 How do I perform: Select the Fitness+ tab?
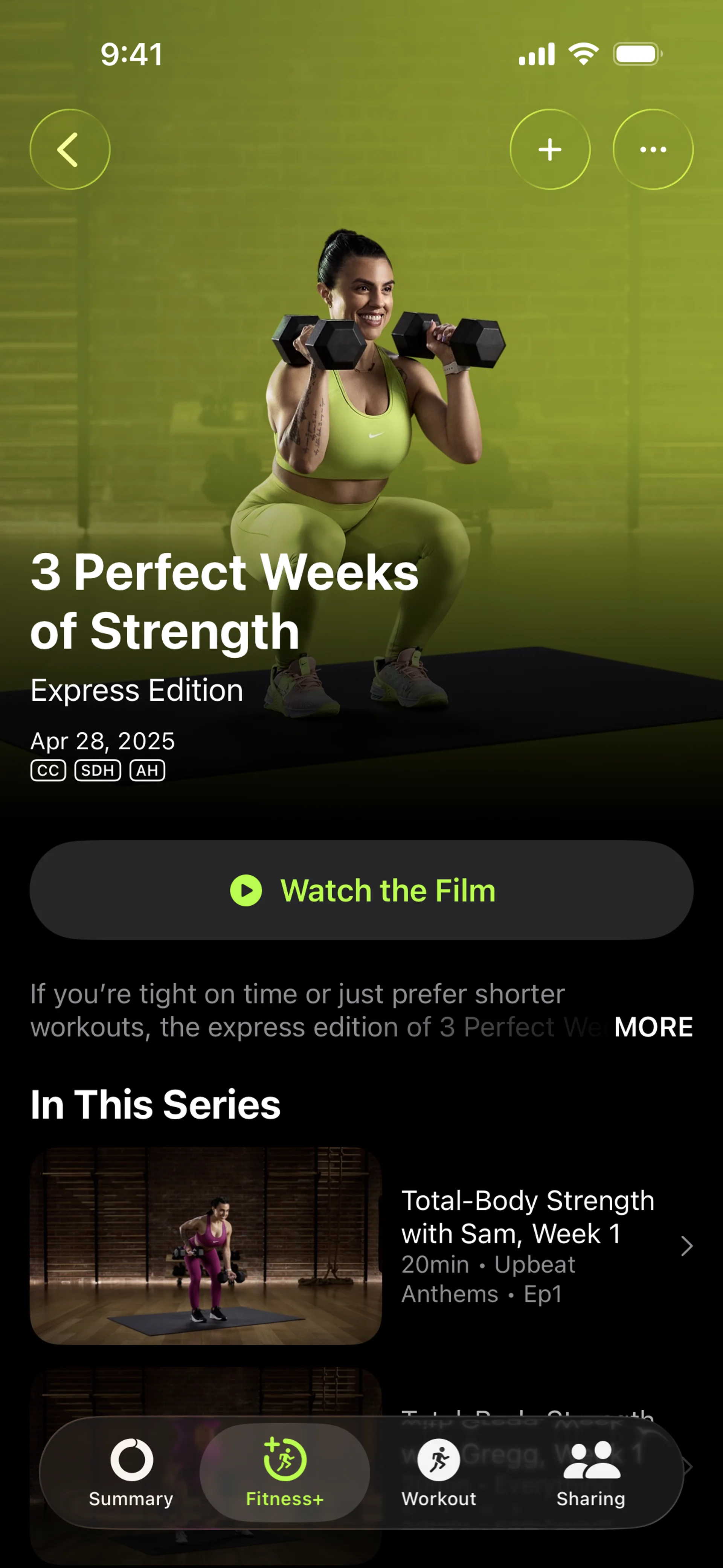[x=284, y=1472]
